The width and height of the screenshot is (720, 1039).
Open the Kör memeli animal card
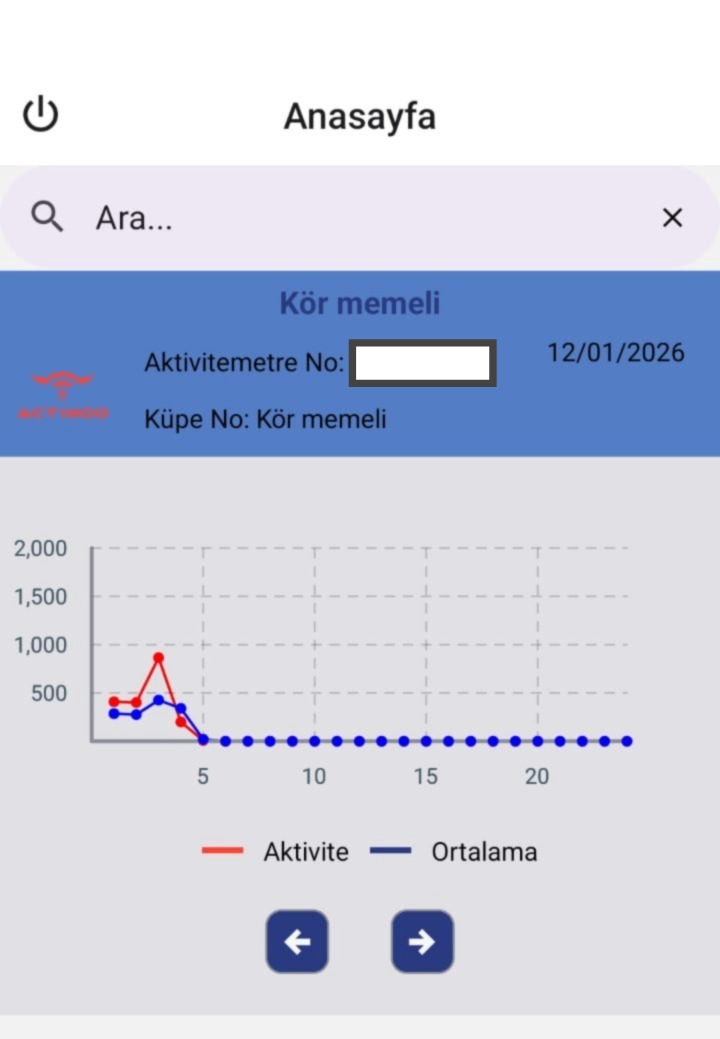tap(360, 362)
